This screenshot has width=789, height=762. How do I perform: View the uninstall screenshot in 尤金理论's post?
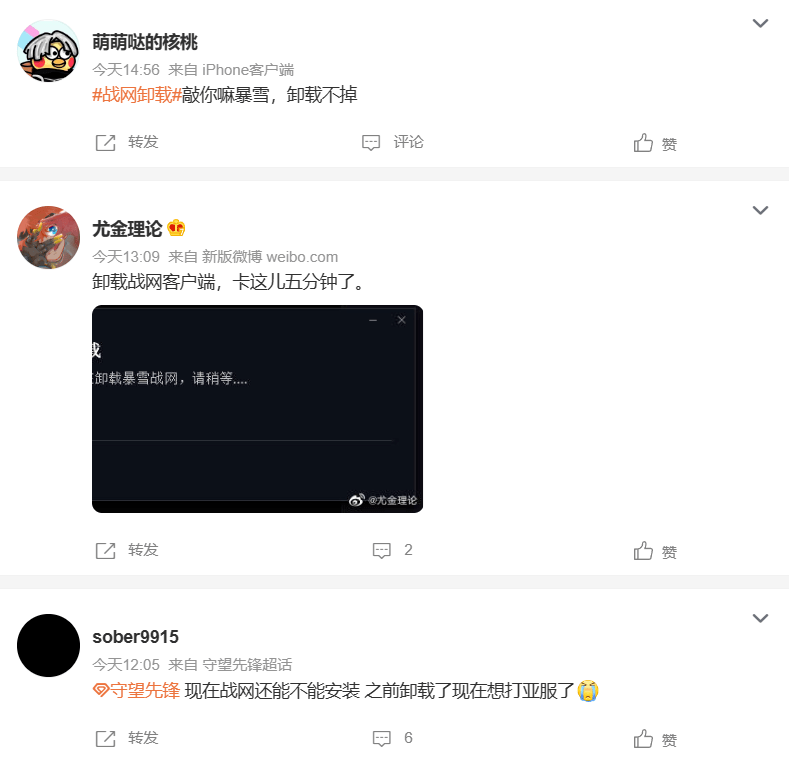(x=257, y=409)
